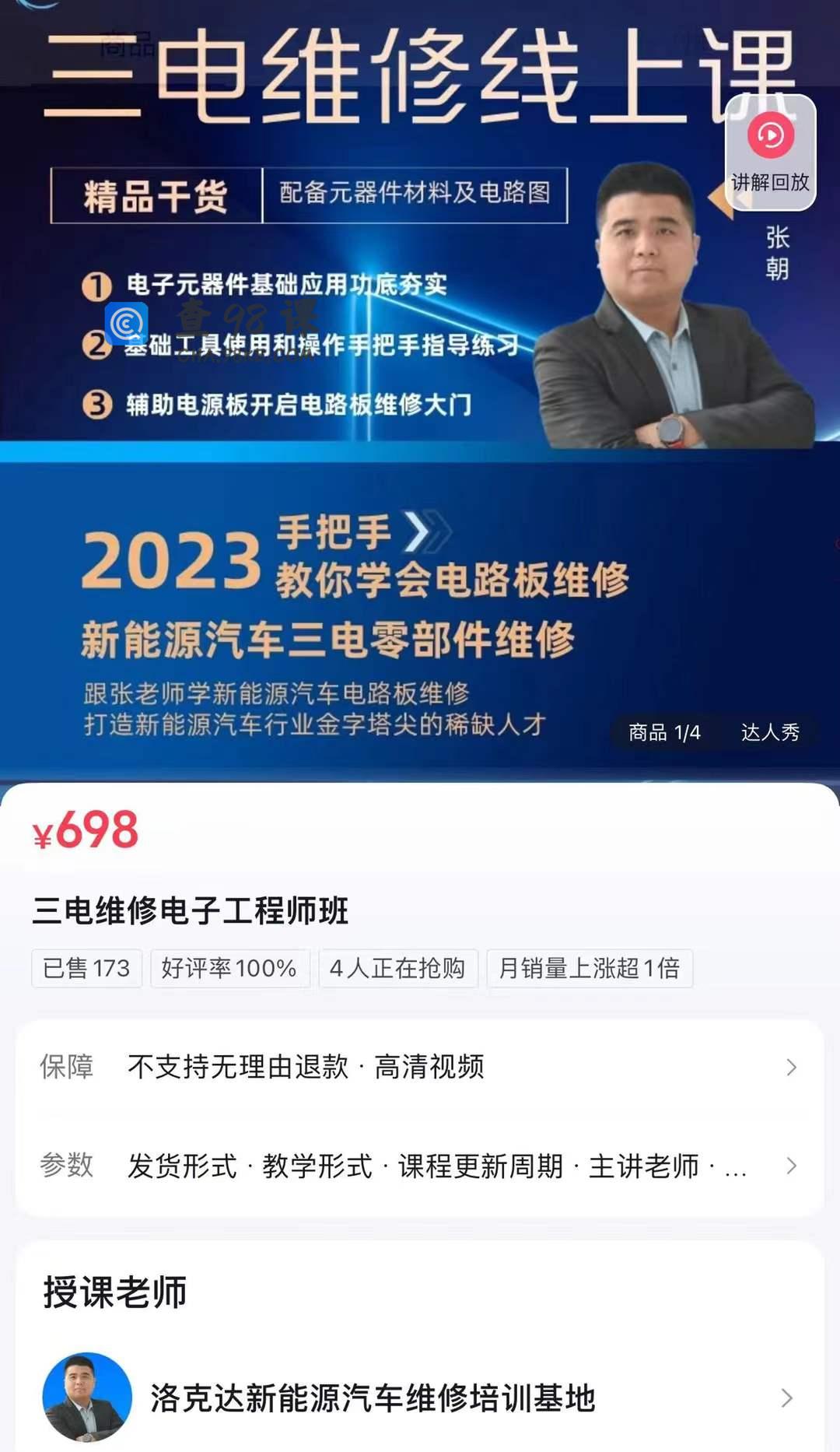The width and height of the screenshot is (840, 1452).
Task: Switch to the 达人秀 gallery tab
Action: point(769,732)
